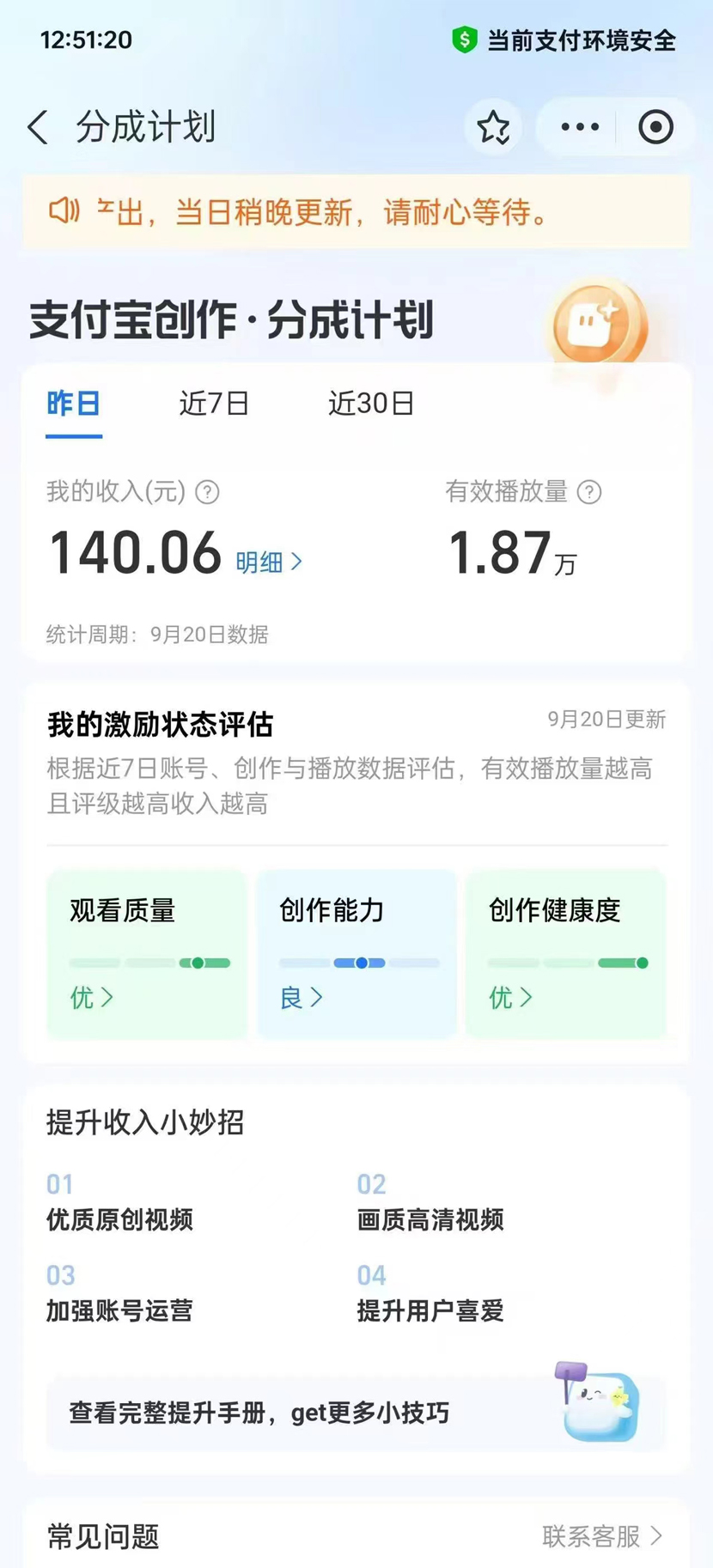Favorite this mini program with the star
Viewport: 713px width, 1568px height.
click(493, 128)
